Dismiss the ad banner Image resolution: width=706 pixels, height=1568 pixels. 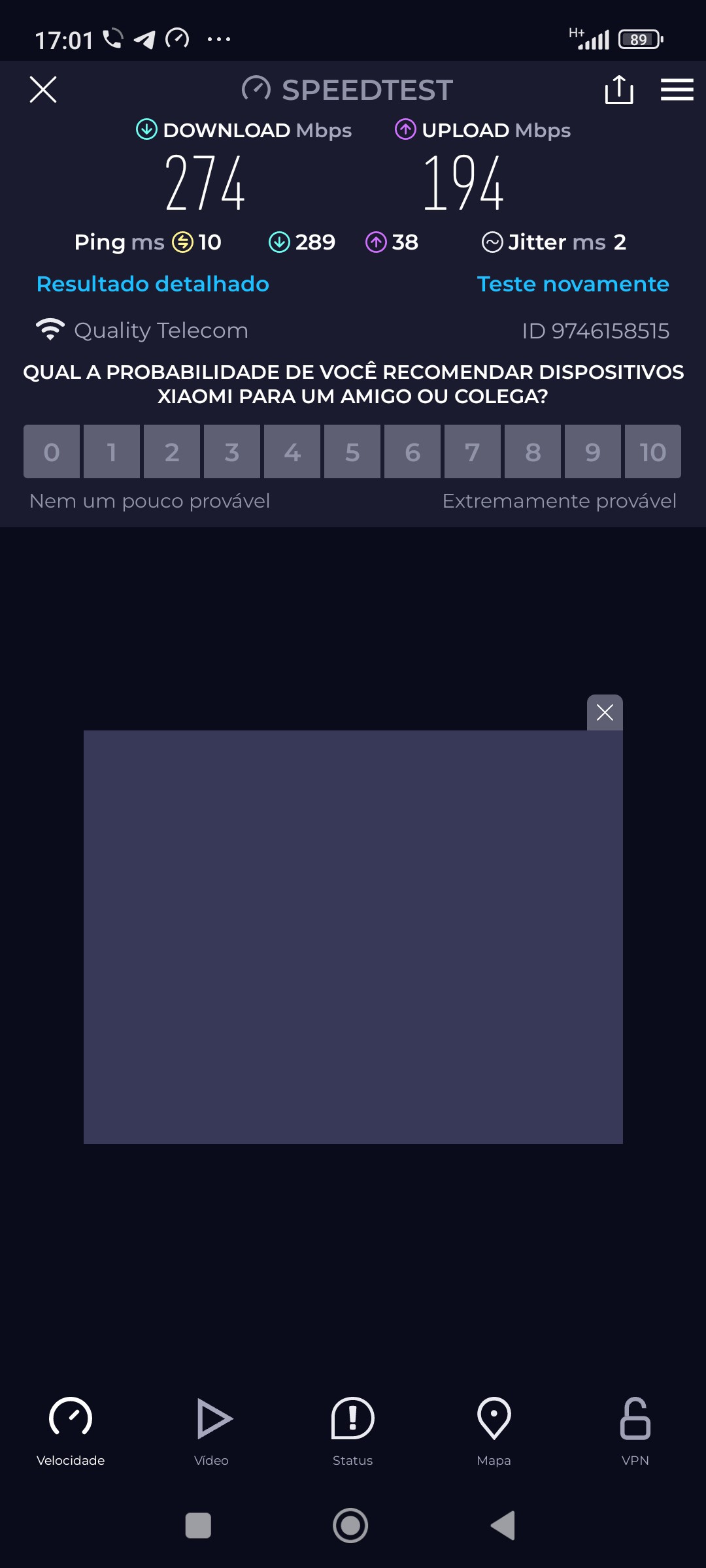pyautogui.click(x=605, y=712)
